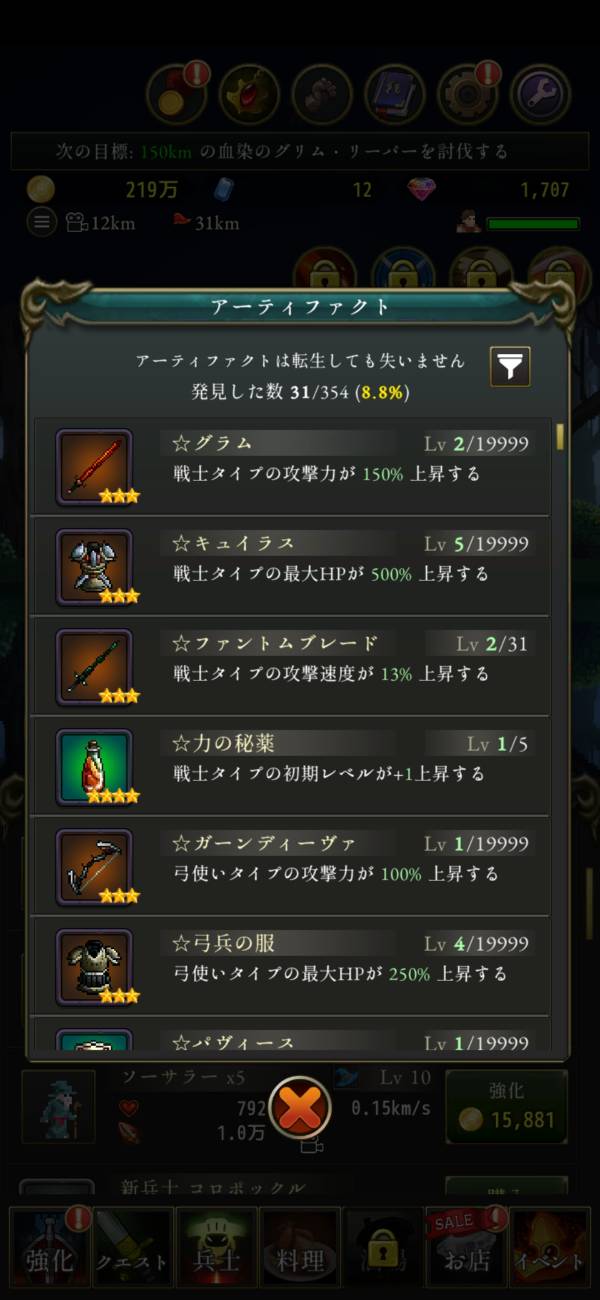Go to the クエスト tab

point(133,1252)
